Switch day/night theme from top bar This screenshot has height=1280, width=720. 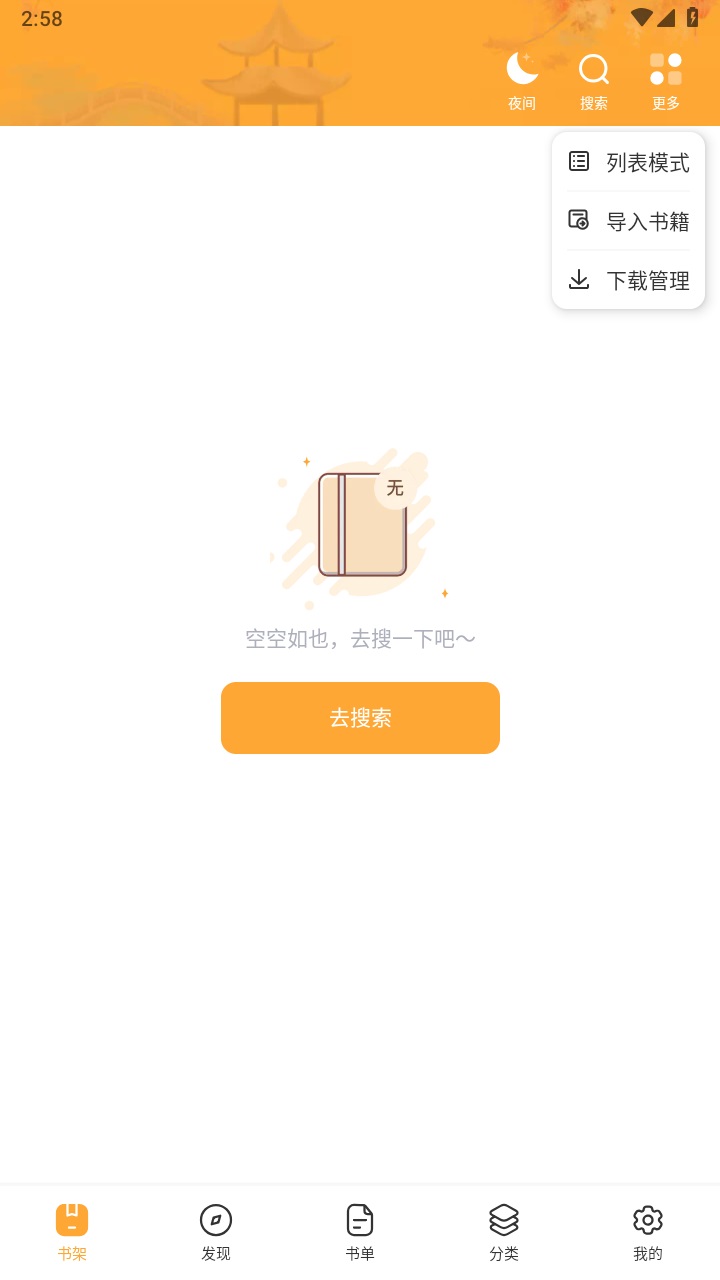(x=520, y=80)
